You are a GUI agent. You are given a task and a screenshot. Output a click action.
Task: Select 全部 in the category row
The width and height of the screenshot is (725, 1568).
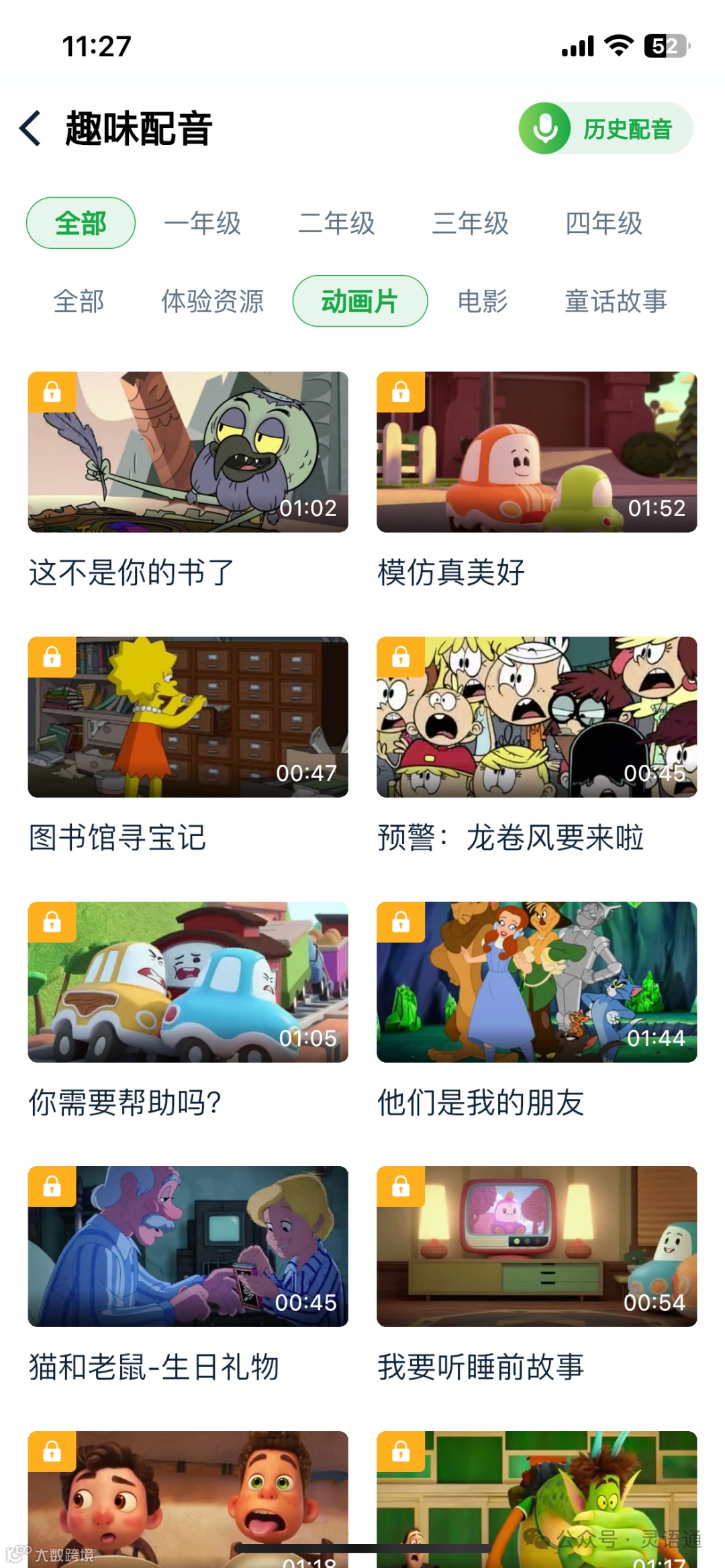[x=79, y=301]
